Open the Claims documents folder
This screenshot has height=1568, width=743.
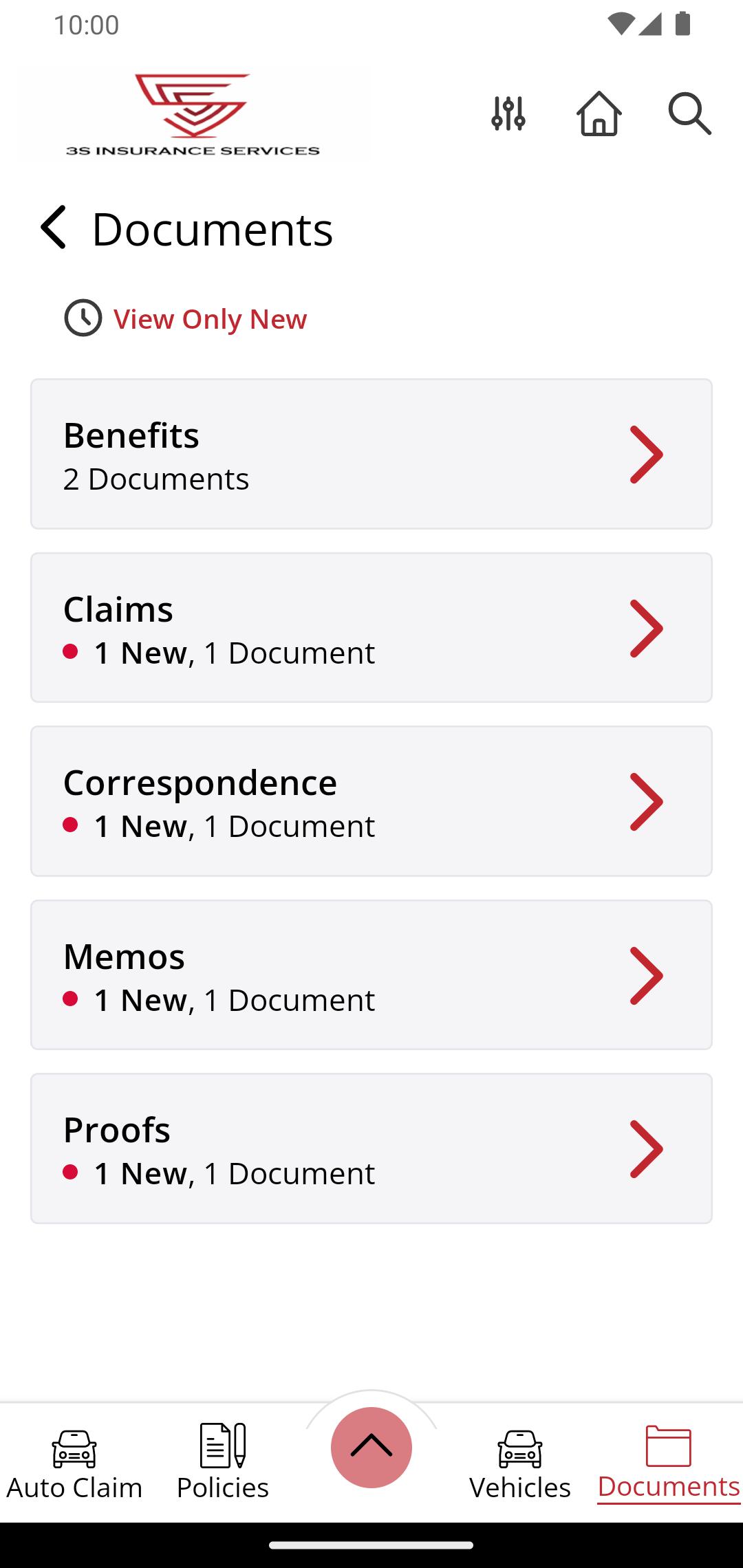(x=371, y=628)
